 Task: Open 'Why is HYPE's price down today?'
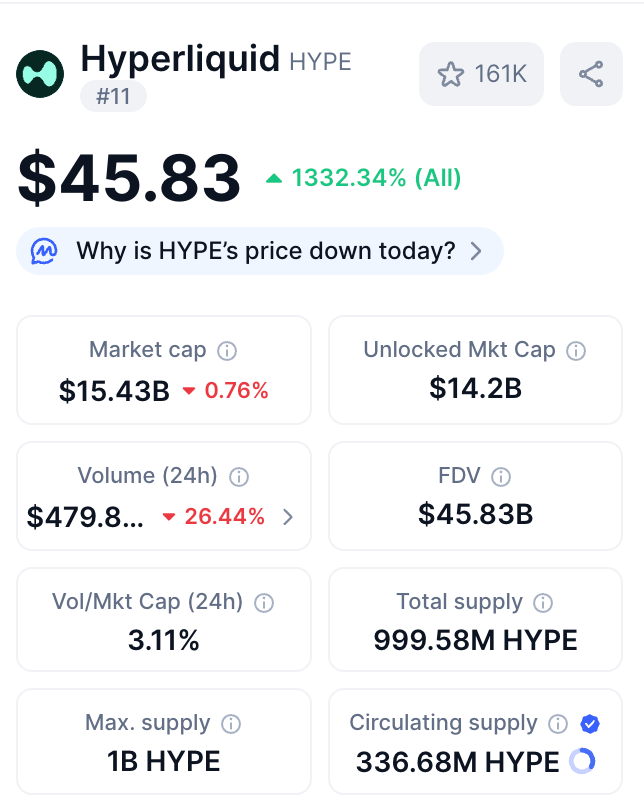tap(260, 251)
